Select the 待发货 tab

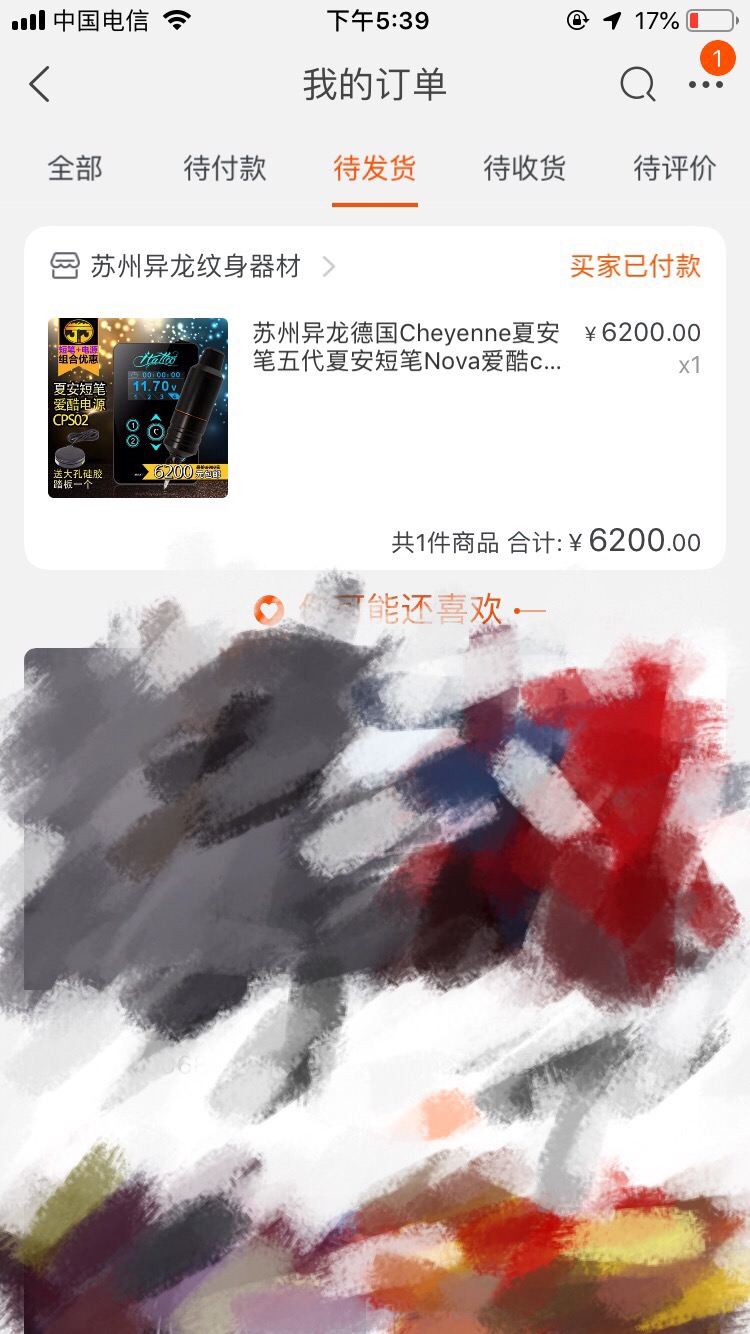(x=375, y=168)
